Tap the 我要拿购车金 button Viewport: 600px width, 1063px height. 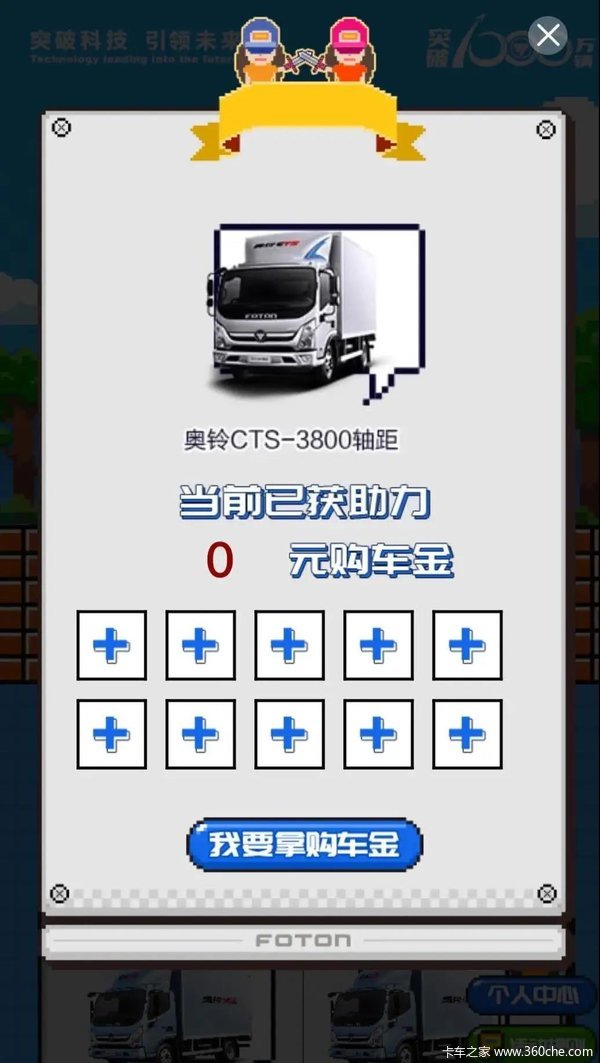tap(305, 845)
